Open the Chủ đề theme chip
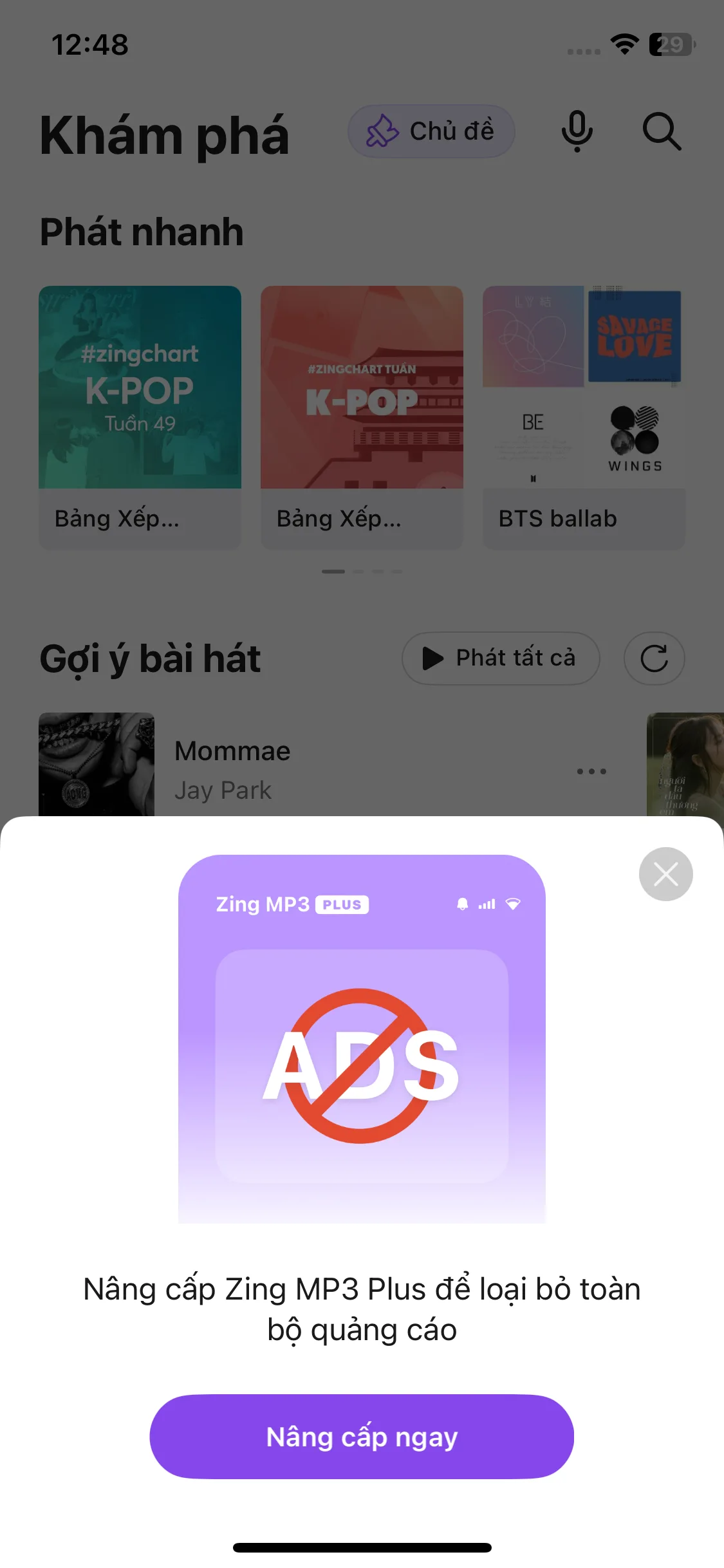This screenshot has width=724, height=1568. [x=431, y=131]
